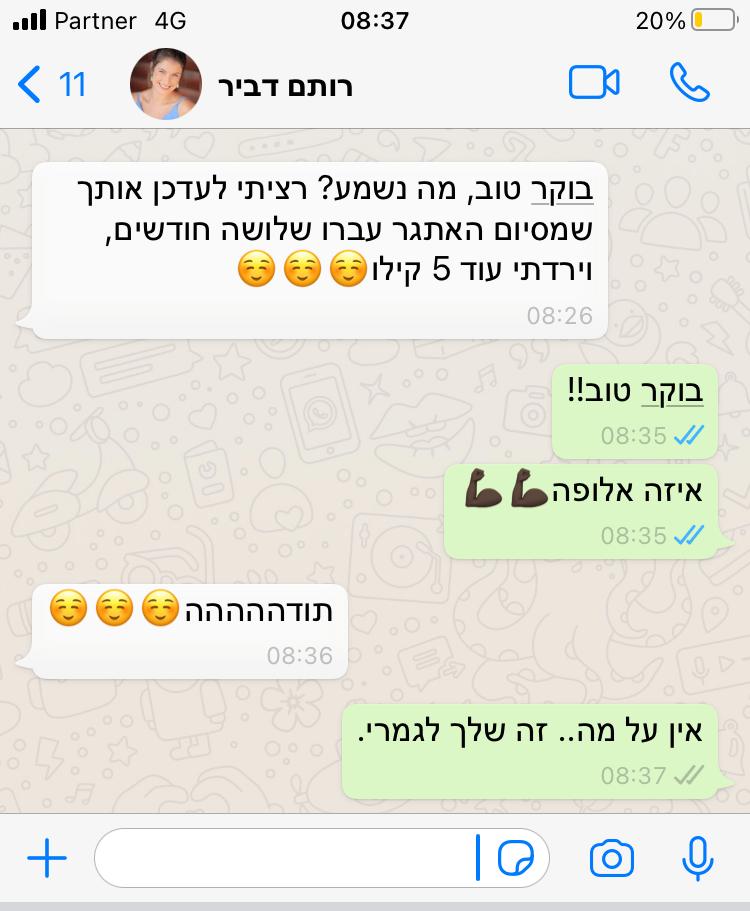Open the camera to send a photo
Image resolution: width=750 pixels, height=911 pixels.
click(611, 858)
